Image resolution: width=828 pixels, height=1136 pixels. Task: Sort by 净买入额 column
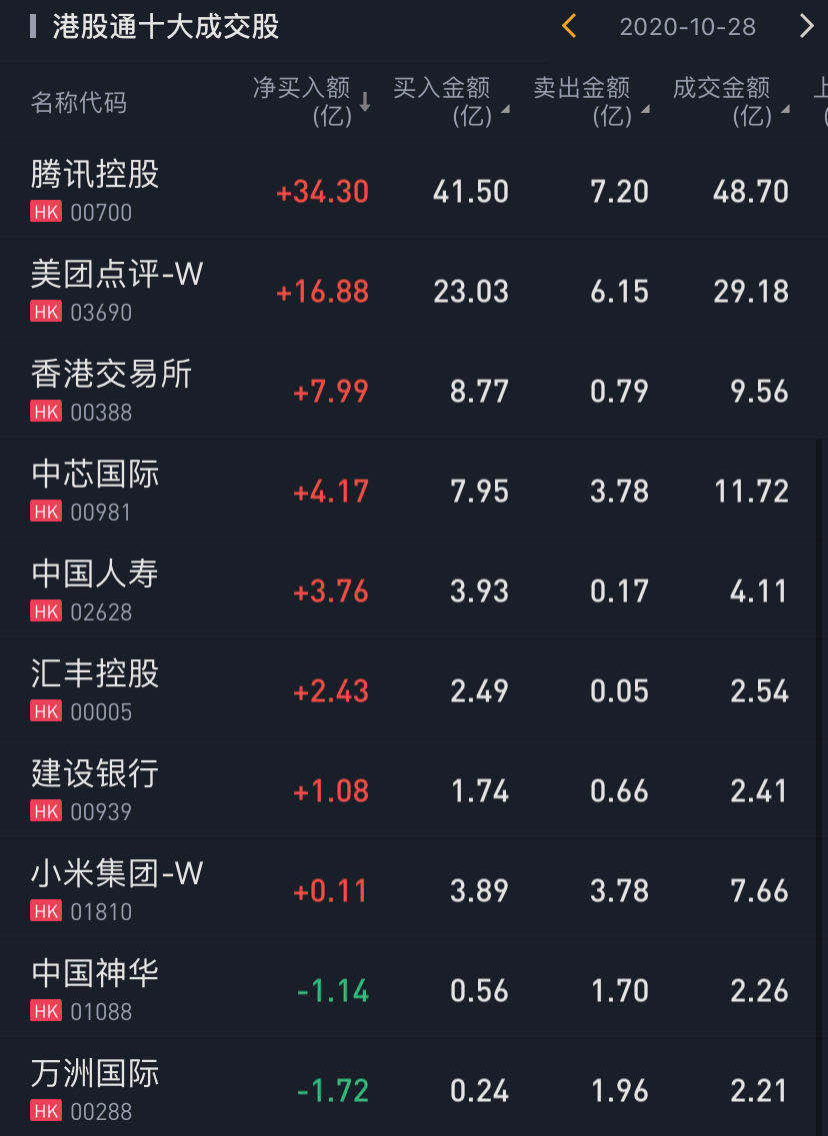pyautogui.click(x=311, y=102)
